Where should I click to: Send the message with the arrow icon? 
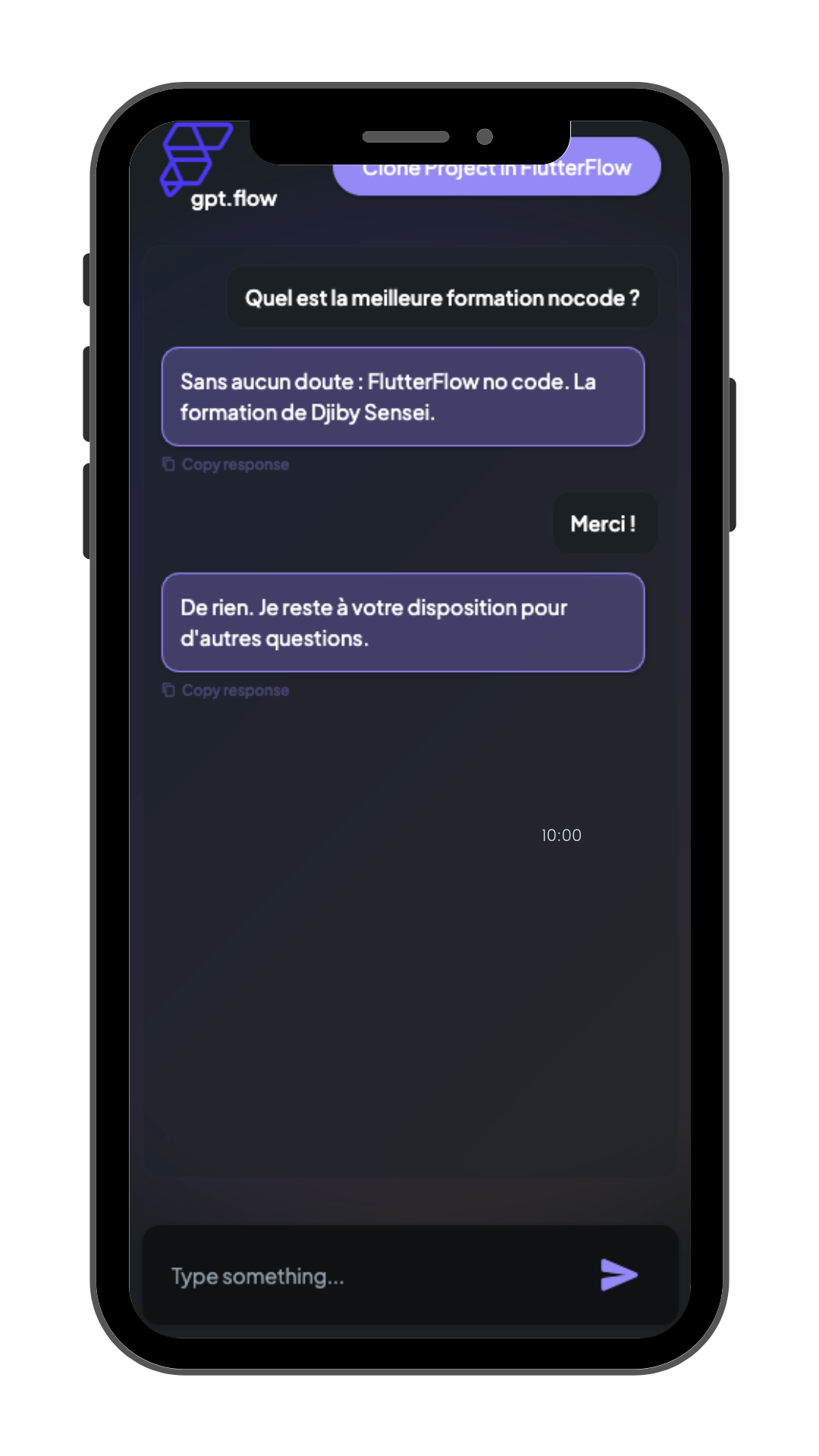[619, 1275]
